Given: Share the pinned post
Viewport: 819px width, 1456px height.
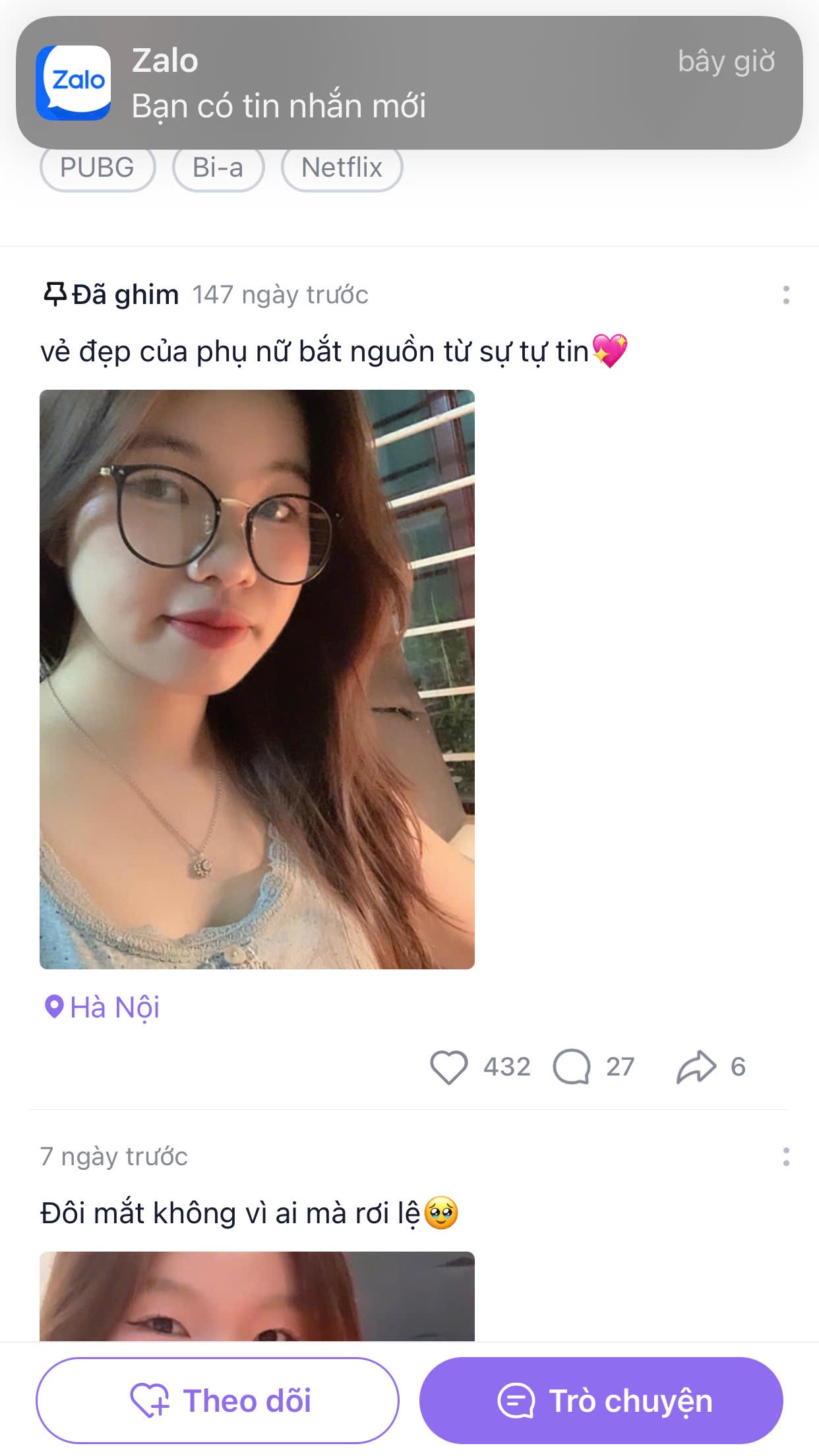Looking at the screenshot, I should point(696,1067).
